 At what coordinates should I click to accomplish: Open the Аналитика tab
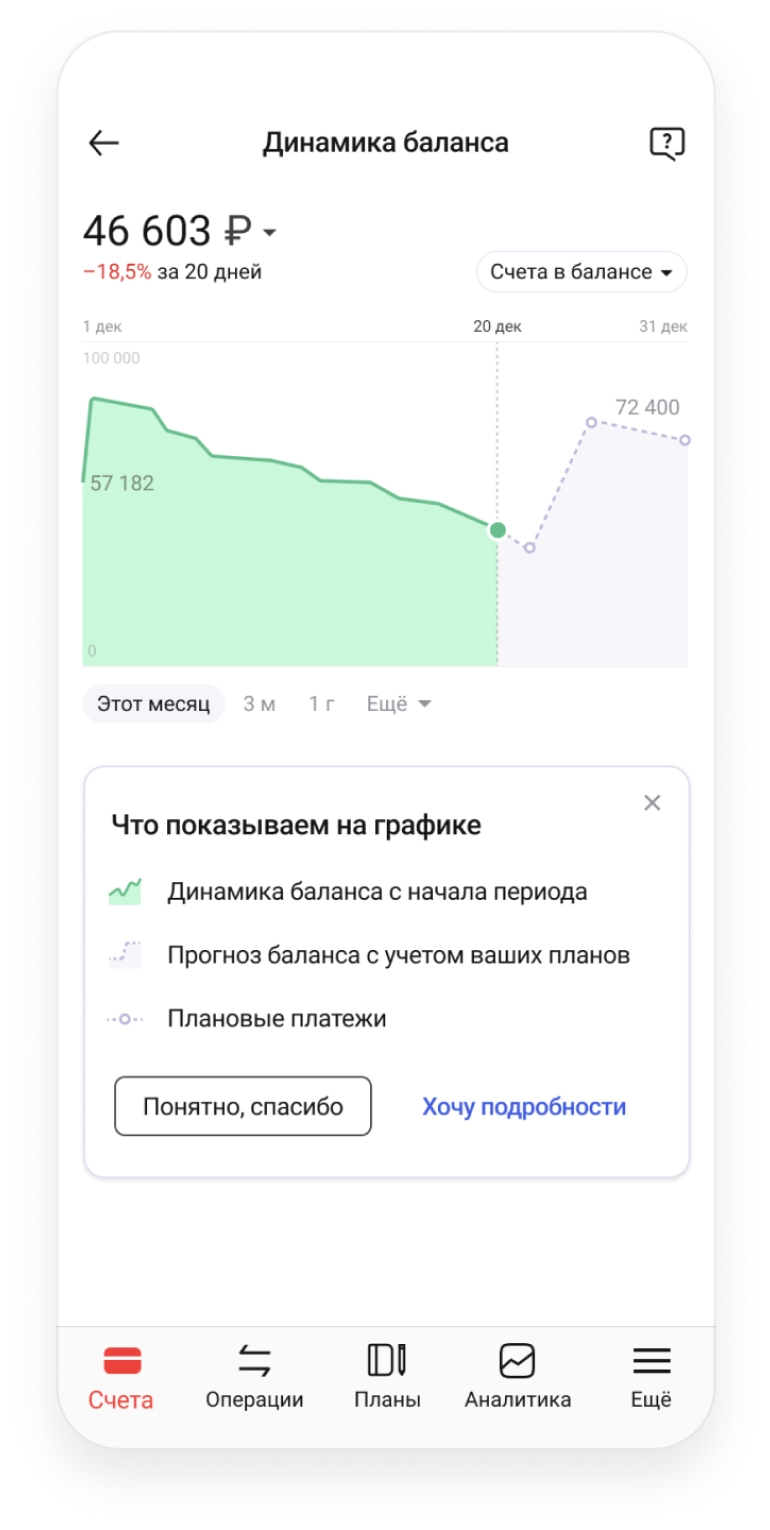517,1377
